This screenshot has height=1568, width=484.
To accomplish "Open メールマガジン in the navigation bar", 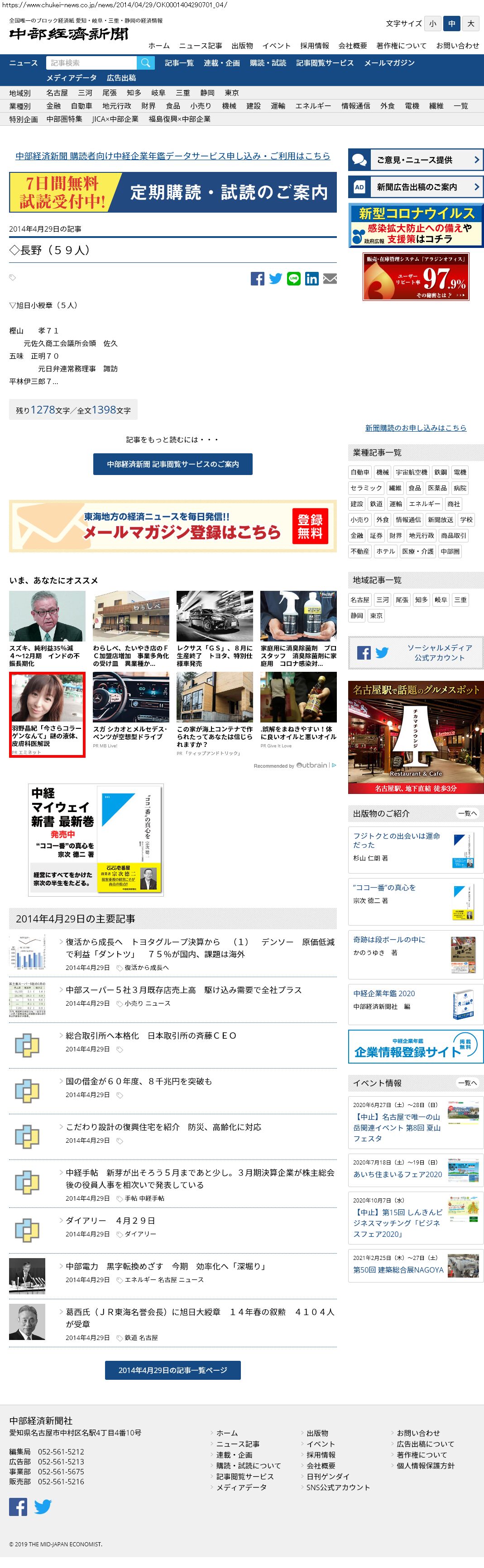I will tap(389, 63).
